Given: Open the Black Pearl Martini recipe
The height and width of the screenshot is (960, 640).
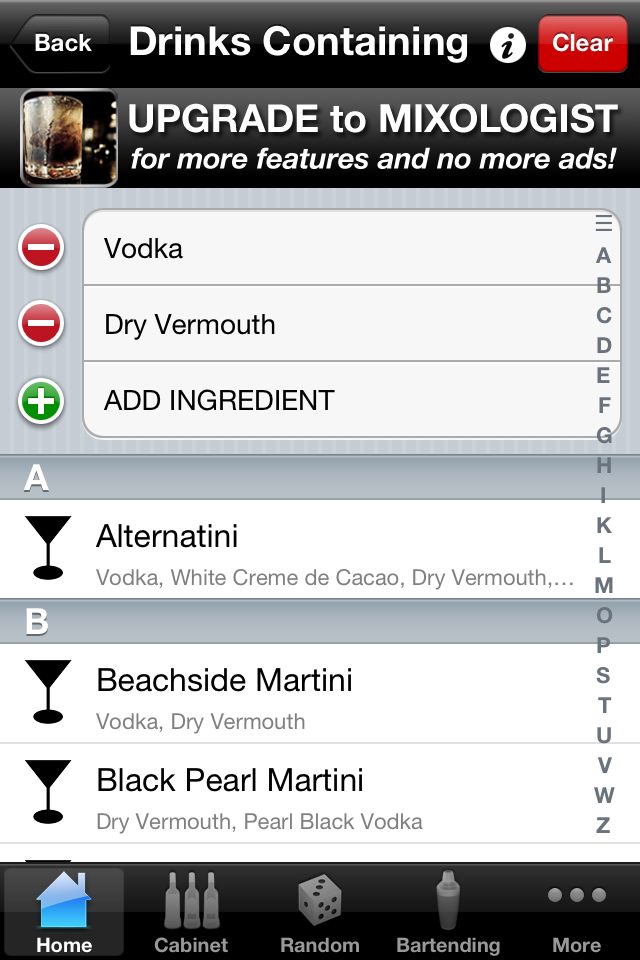Looking at the screenshot, I should pos(300,793).
